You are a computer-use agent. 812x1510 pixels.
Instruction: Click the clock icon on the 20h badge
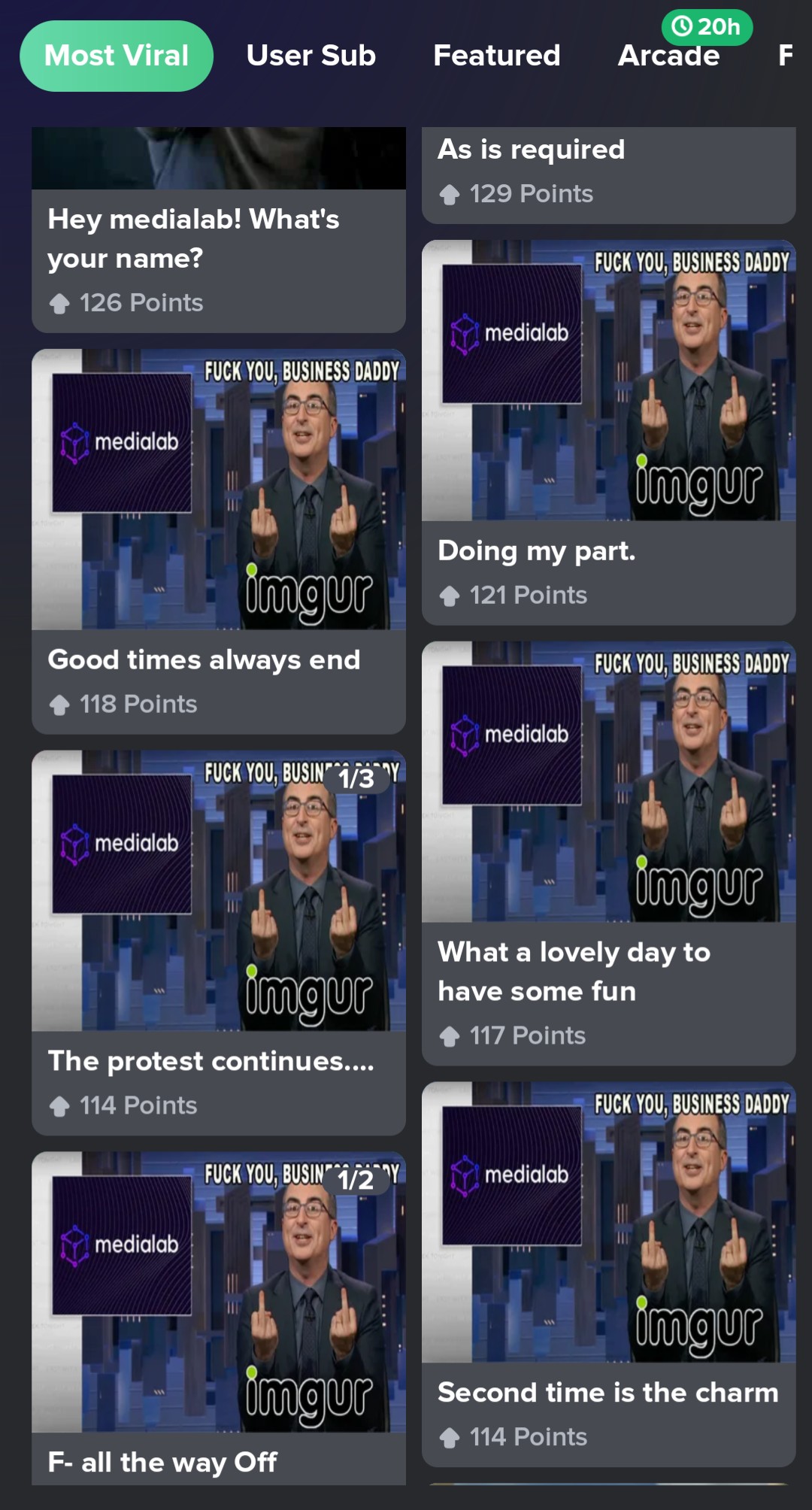[683, 27]
